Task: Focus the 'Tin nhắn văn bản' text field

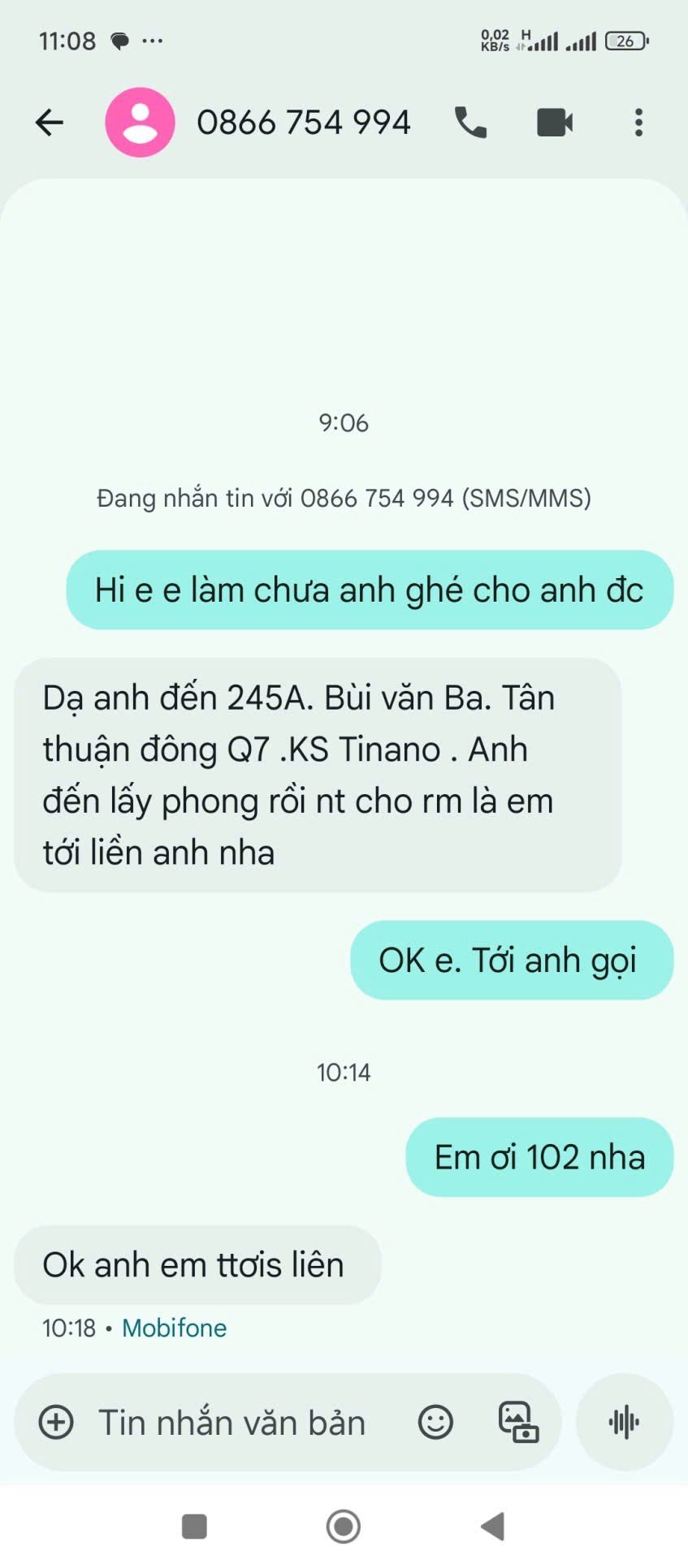Action: (232, 1422)
